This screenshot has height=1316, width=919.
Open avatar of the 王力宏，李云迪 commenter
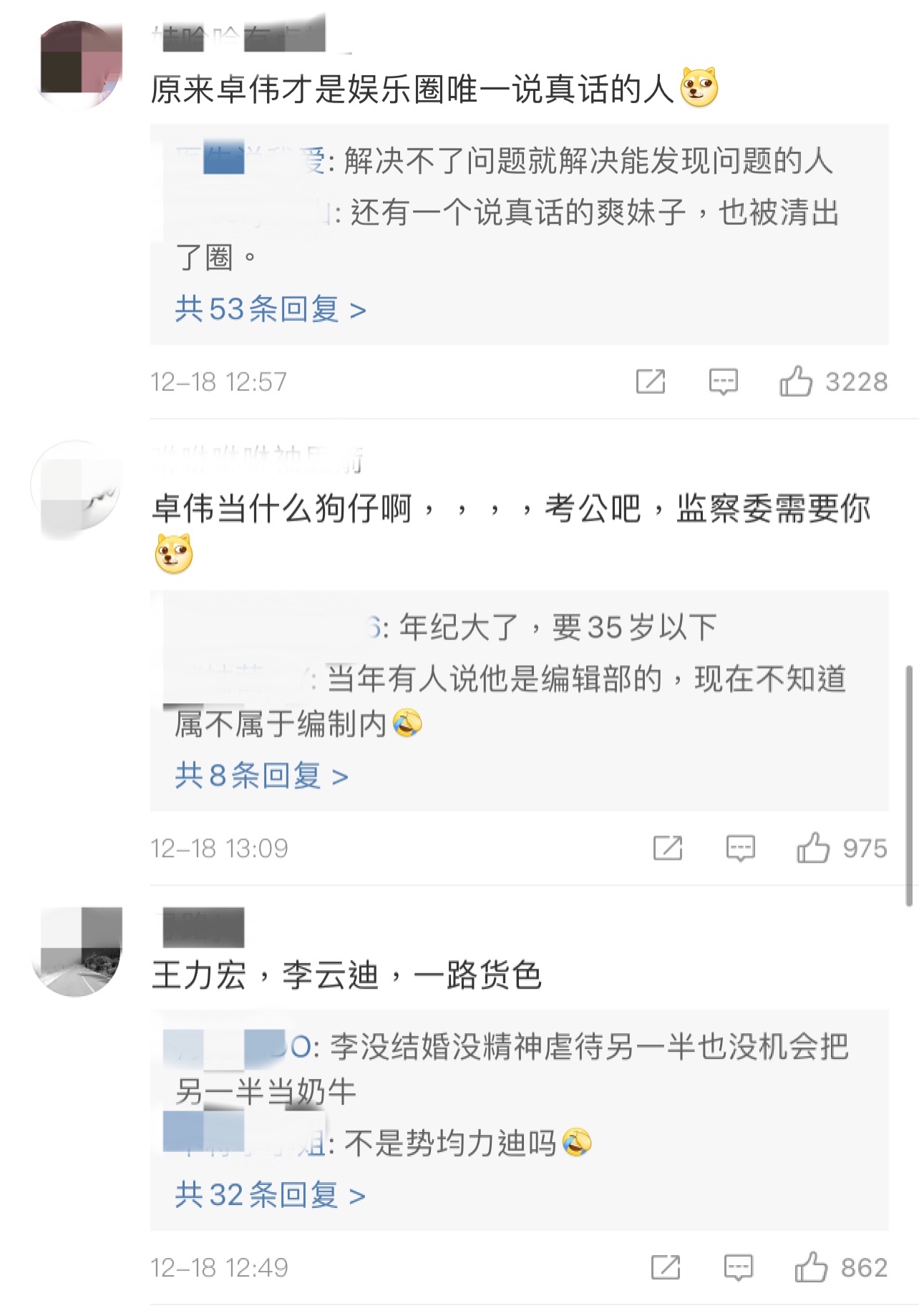pos(77,952)
